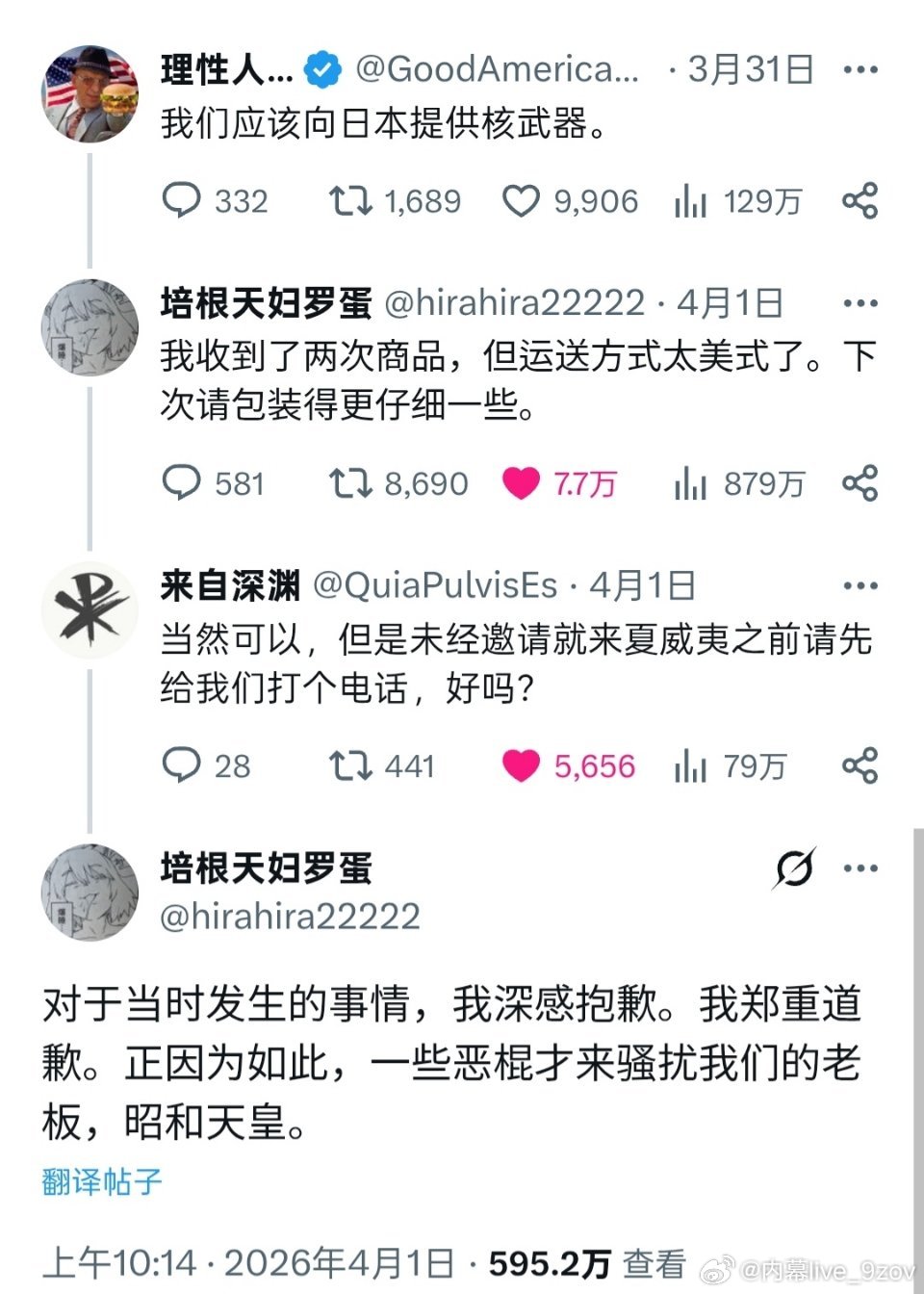Image resolution: width=924 pixels, height=1294 pixels.
Task: Retweet 来自深渊's Hawaii reply
Action: 348,766
